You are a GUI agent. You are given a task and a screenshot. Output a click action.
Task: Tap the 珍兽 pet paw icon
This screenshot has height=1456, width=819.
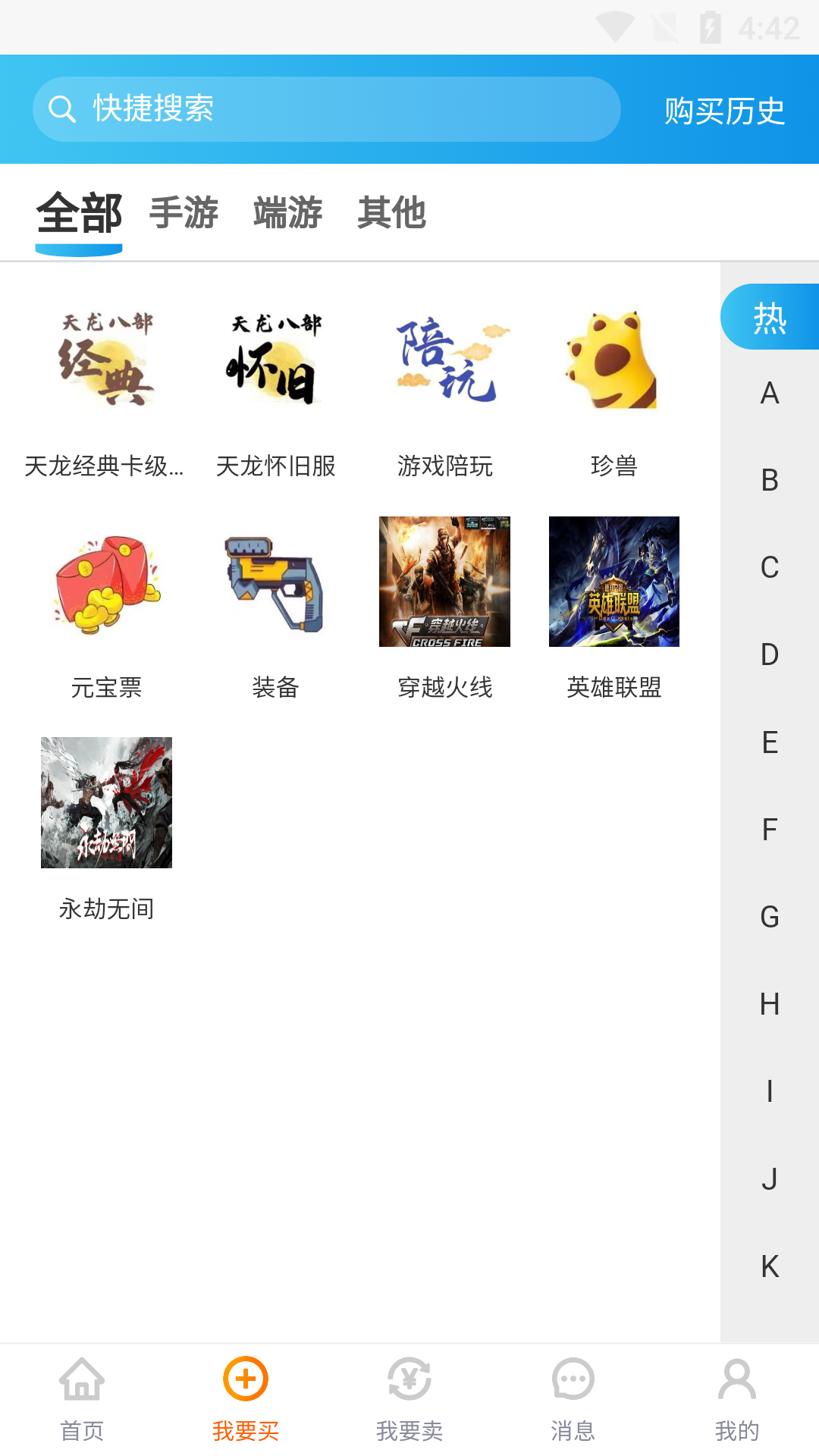point(614,362)
